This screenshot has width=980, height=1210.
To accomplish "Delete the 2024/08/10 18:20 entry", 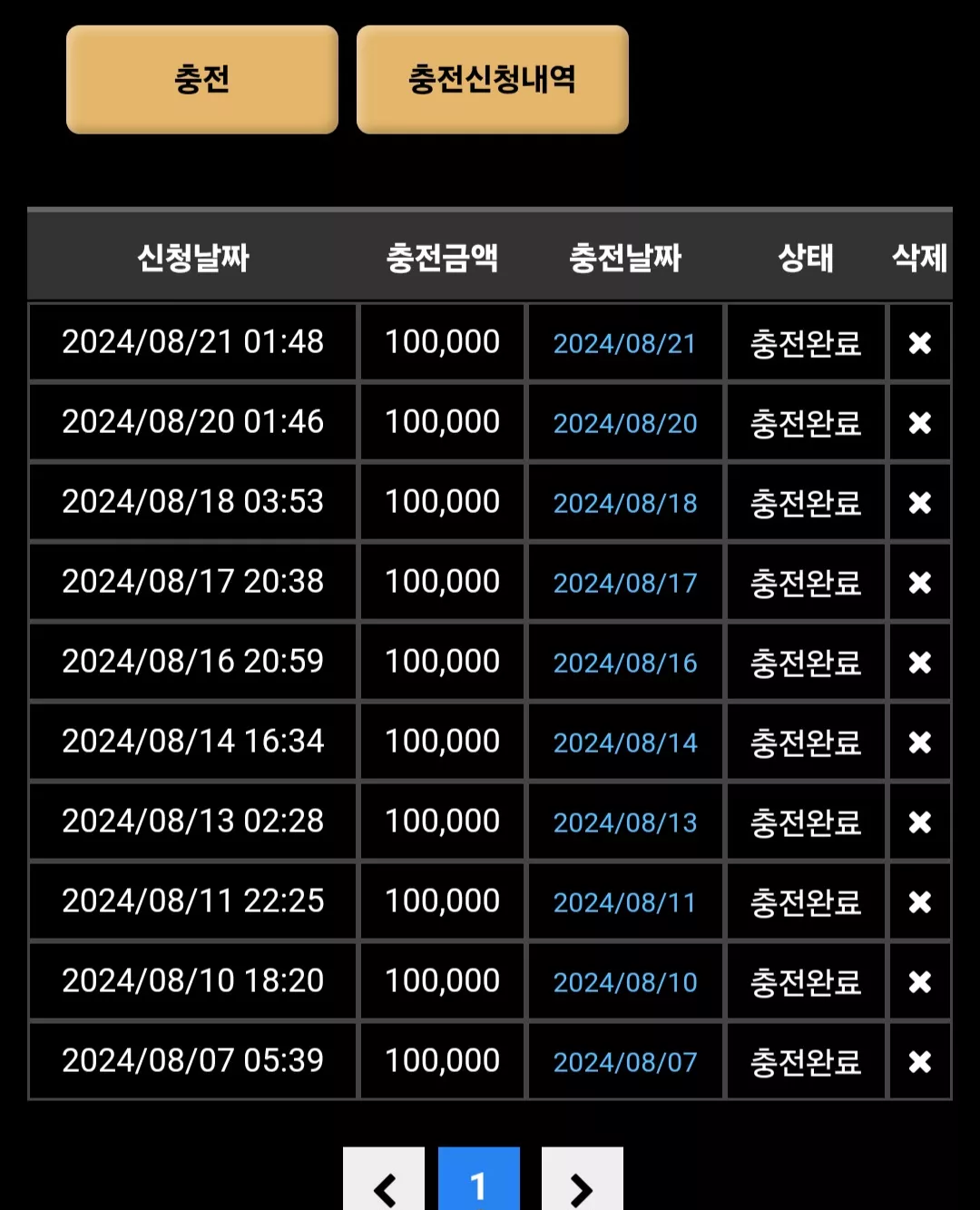I will point(920,982).
